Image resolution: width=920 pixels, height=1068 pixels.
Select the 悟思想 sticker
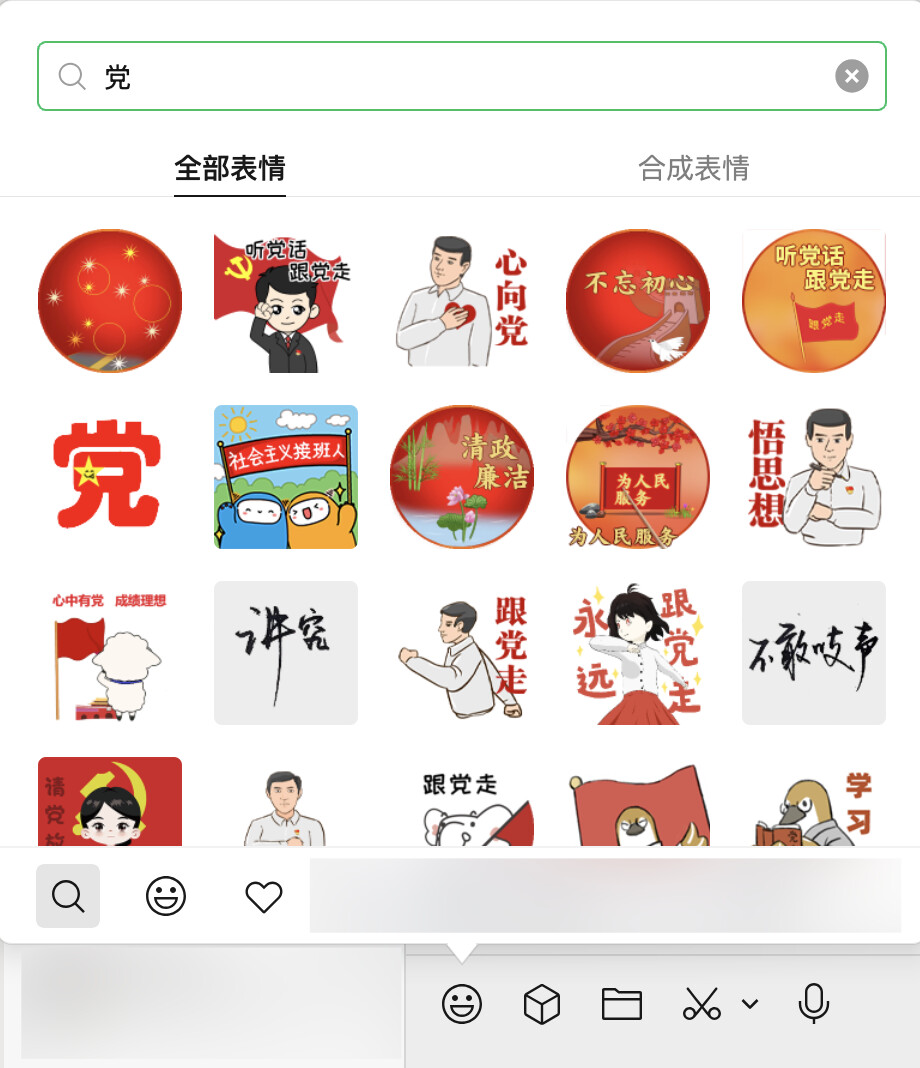coord(814,477)
